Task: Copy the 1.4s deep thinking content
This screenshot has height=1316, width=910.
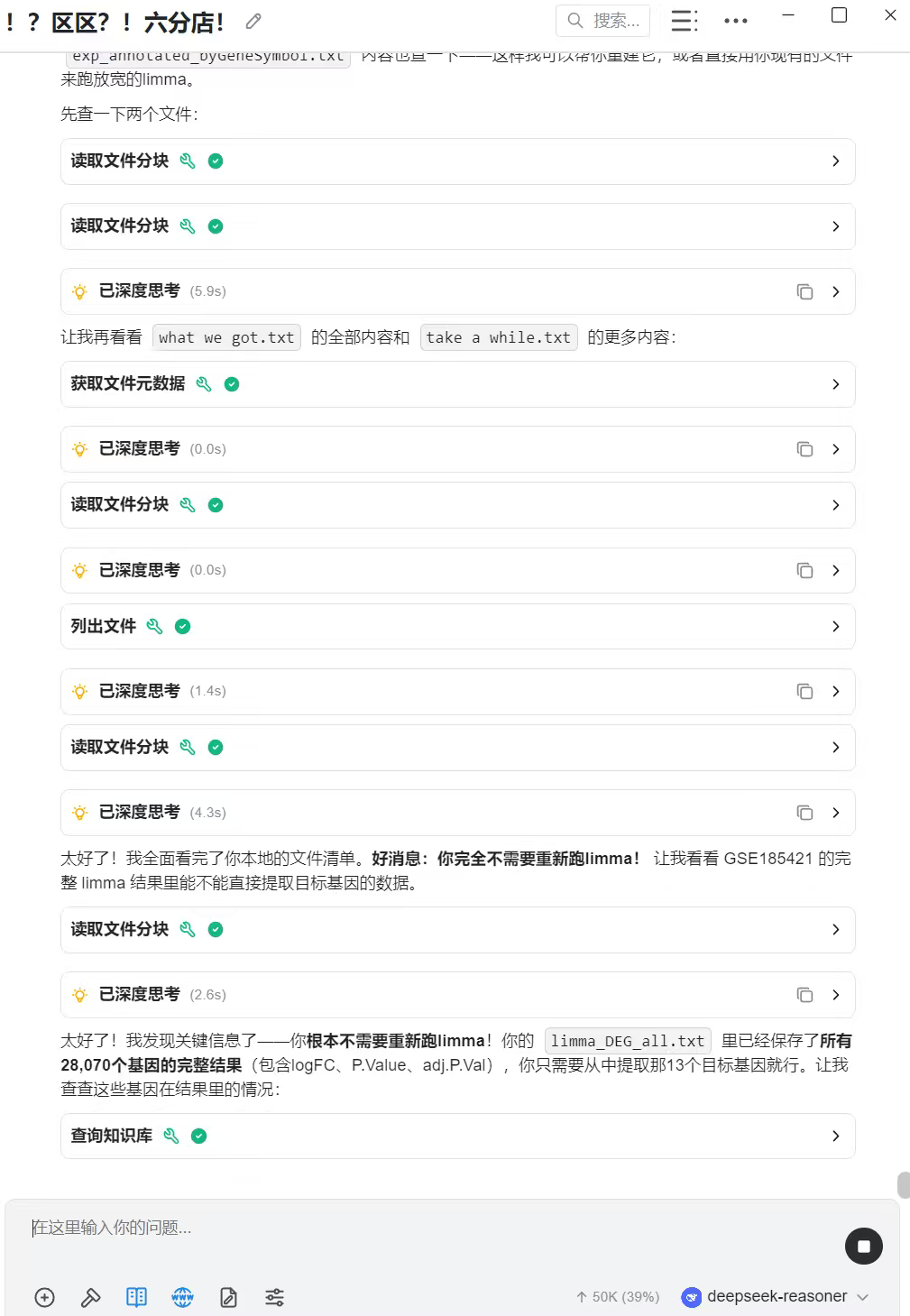Action: click(804, 691)
